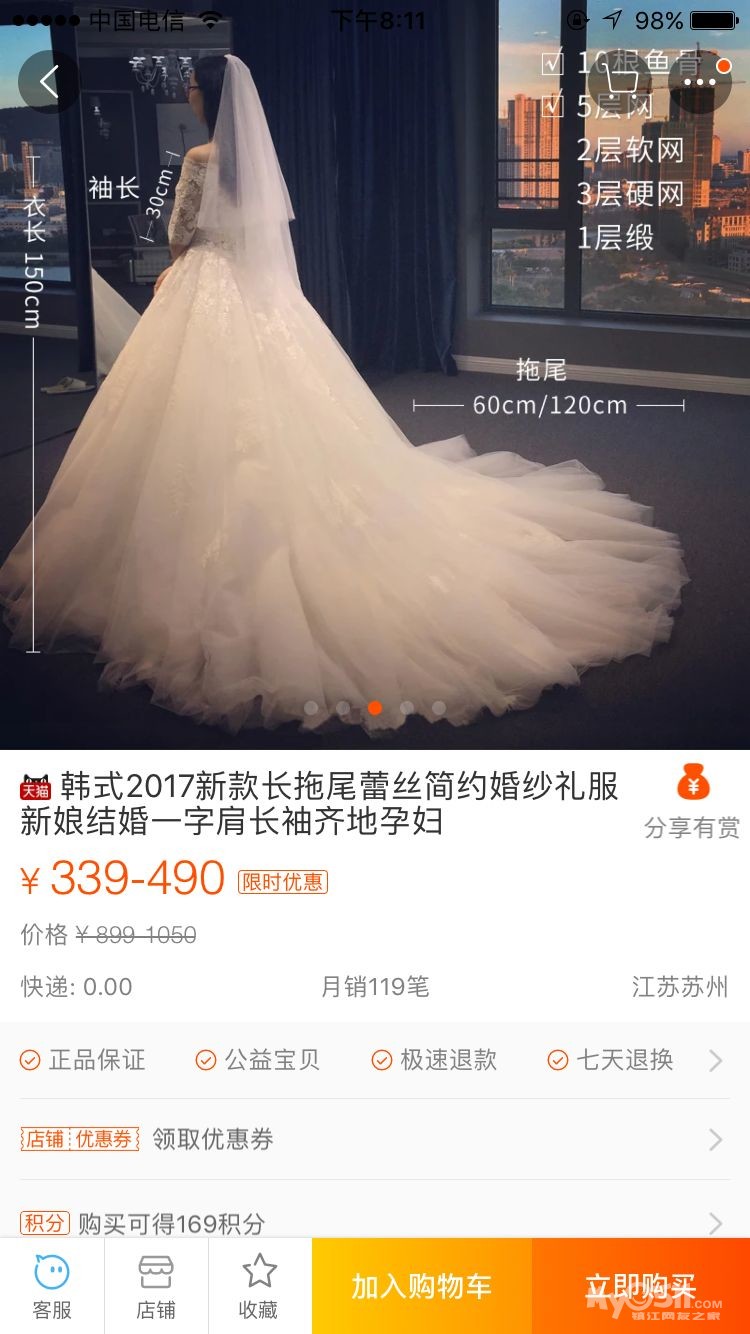Expand the 购买可得169积分 points row
The width and height of the screenshot is (750, 1334).
(370, 1222)
